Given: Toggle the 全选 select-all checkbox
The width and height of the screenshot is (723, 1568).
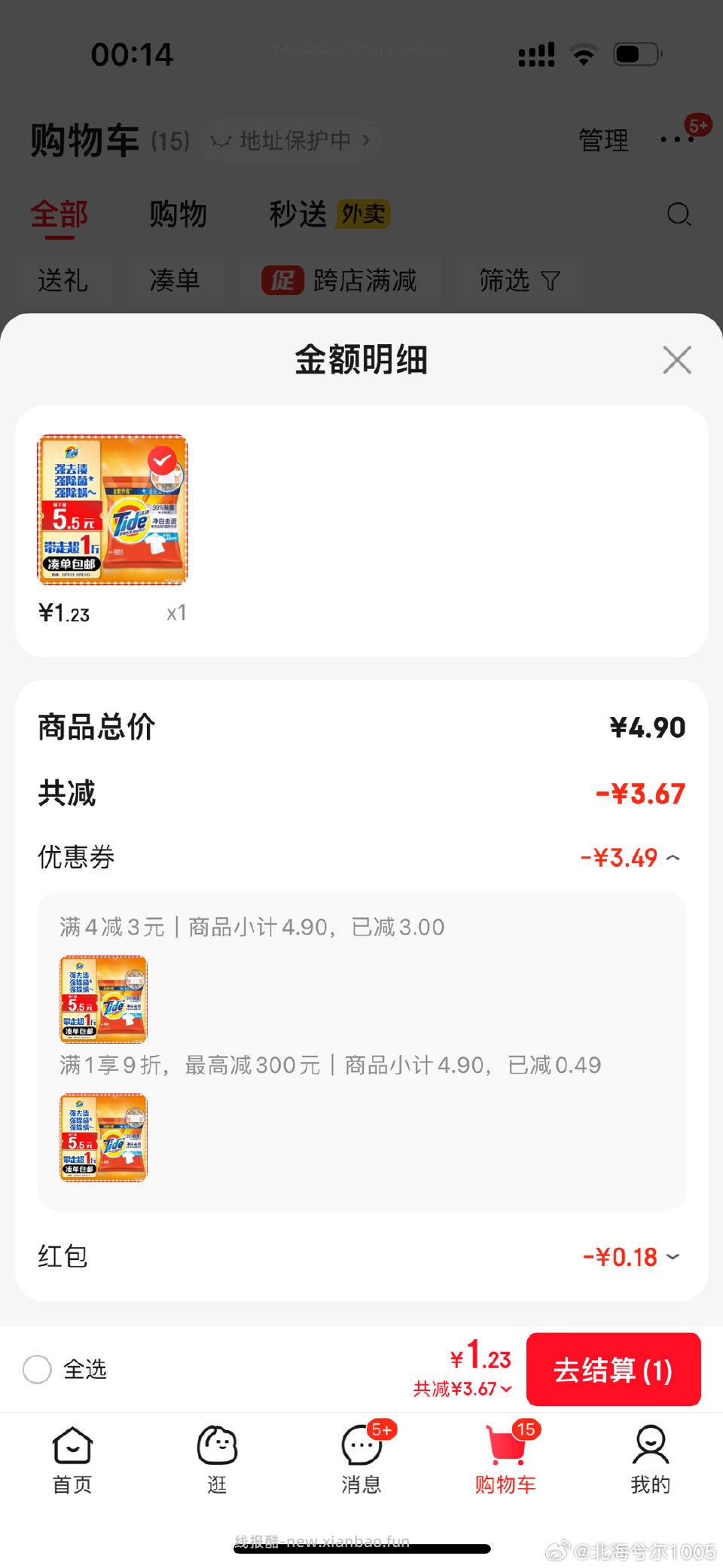Looking at the screenshot, I should pyautogui.click(x=38, y=1369).
